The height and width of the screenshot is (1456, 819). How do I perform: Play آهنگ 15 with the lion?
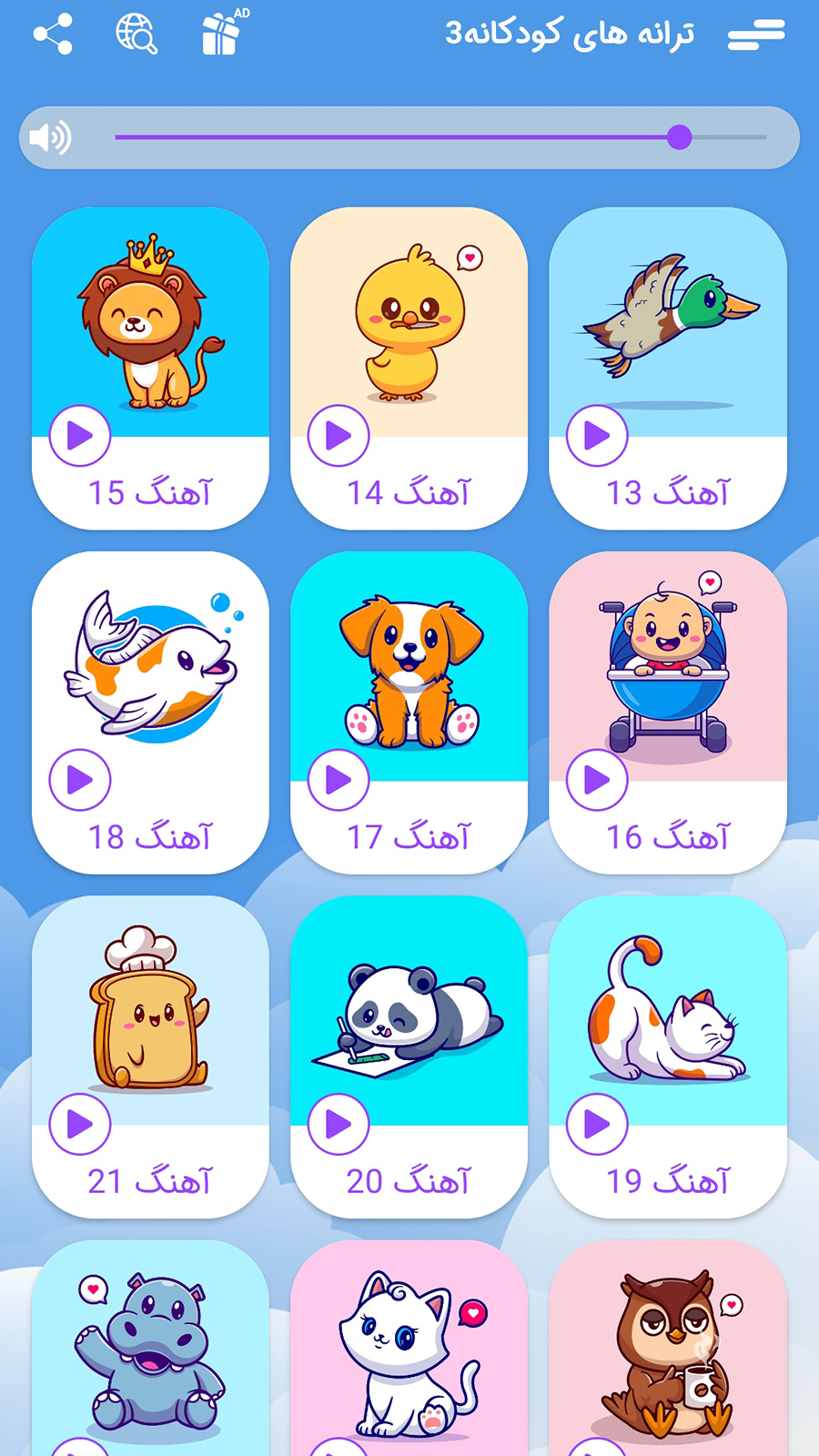tap(80, 436)
